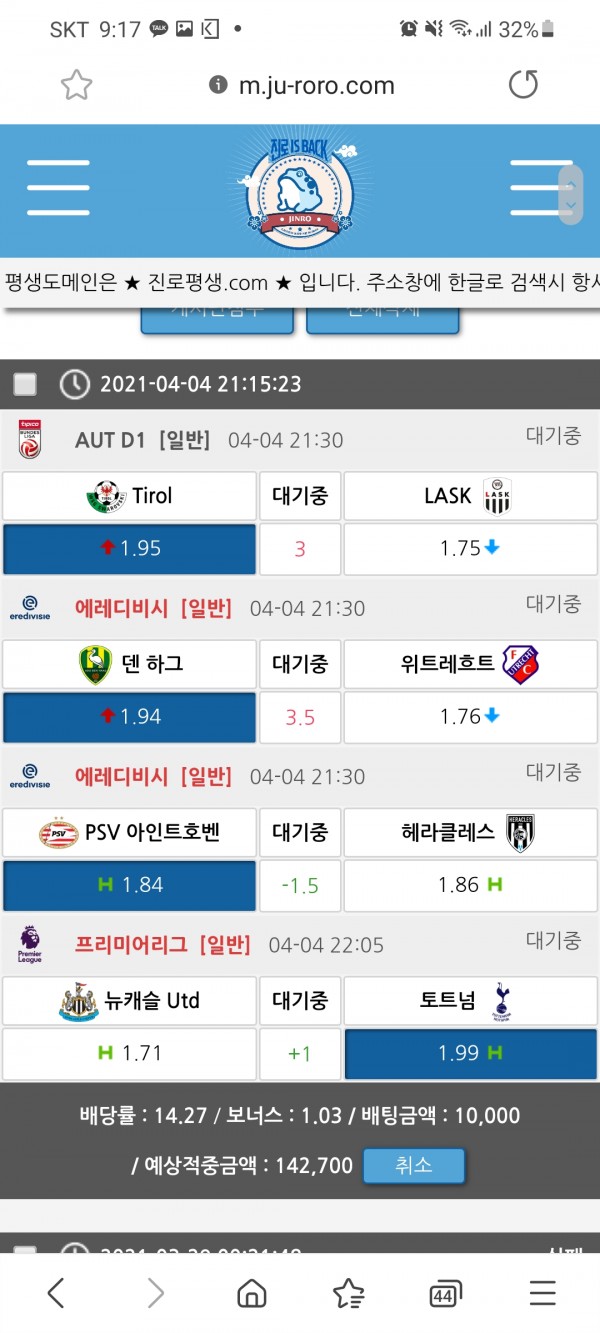View the 44 open tabs
This screenshot has height=1333, width=600.
coord(445,1295)
